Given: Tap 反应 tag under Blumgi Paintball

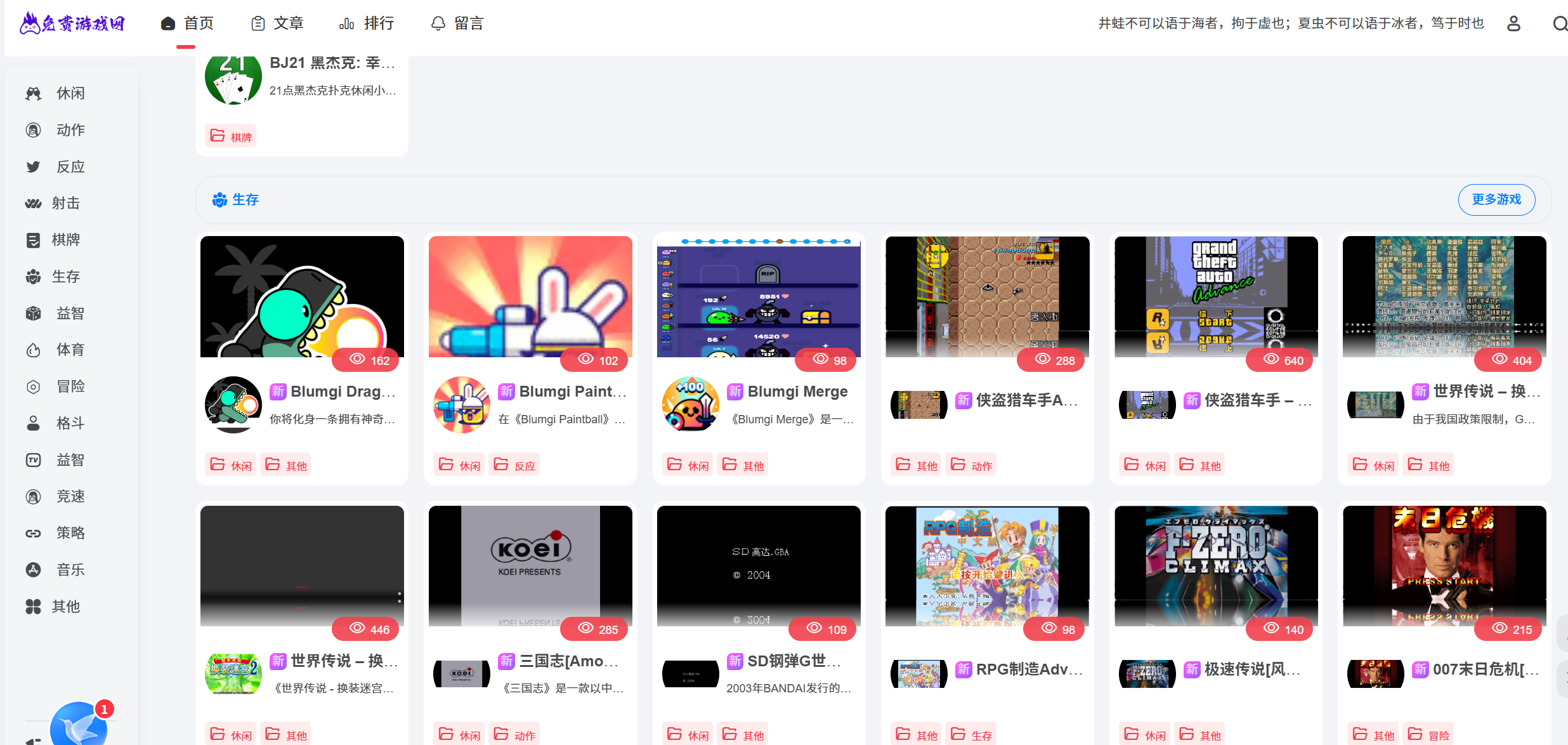Looking at the screenshot, I should [x=514, y=465].
